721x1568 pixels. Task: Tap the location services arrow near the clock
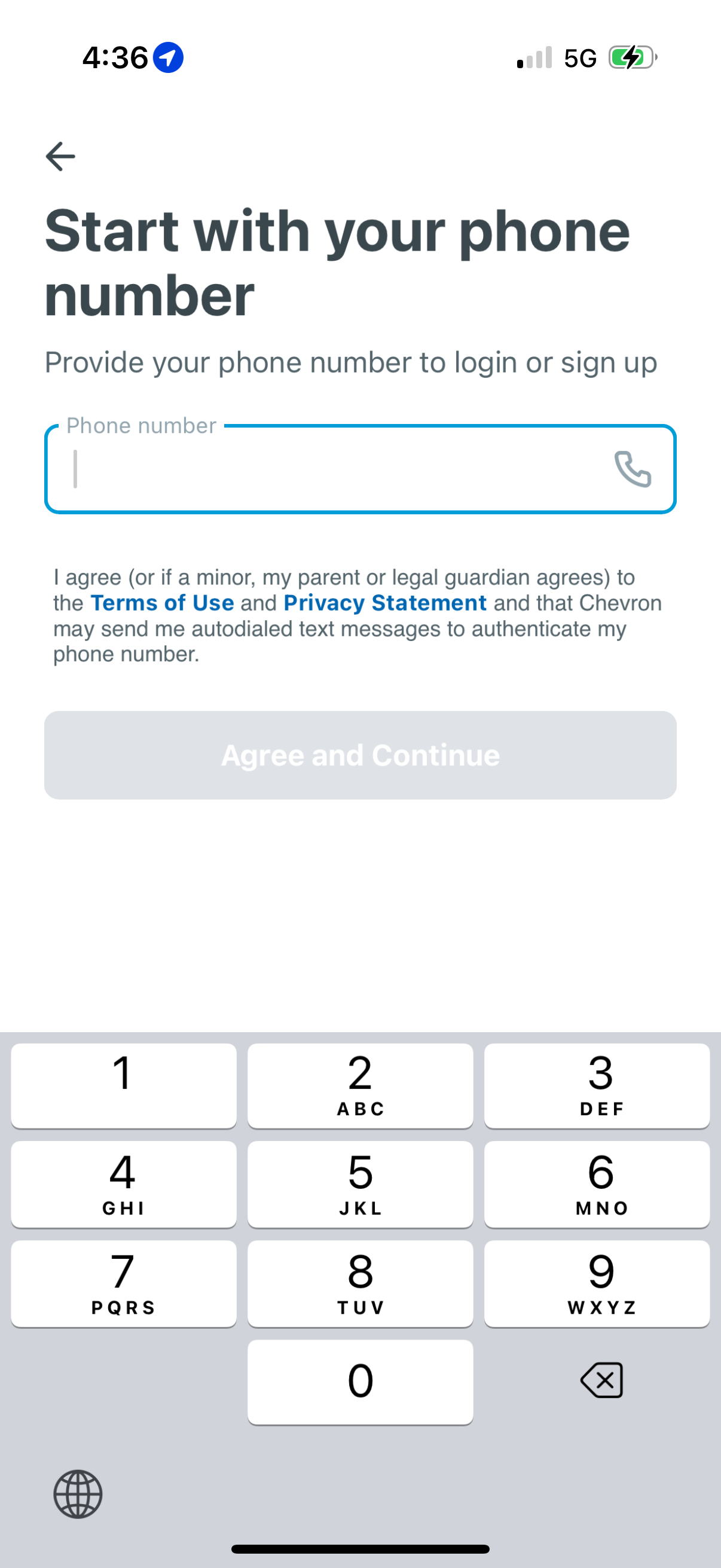tap(169, 57)
